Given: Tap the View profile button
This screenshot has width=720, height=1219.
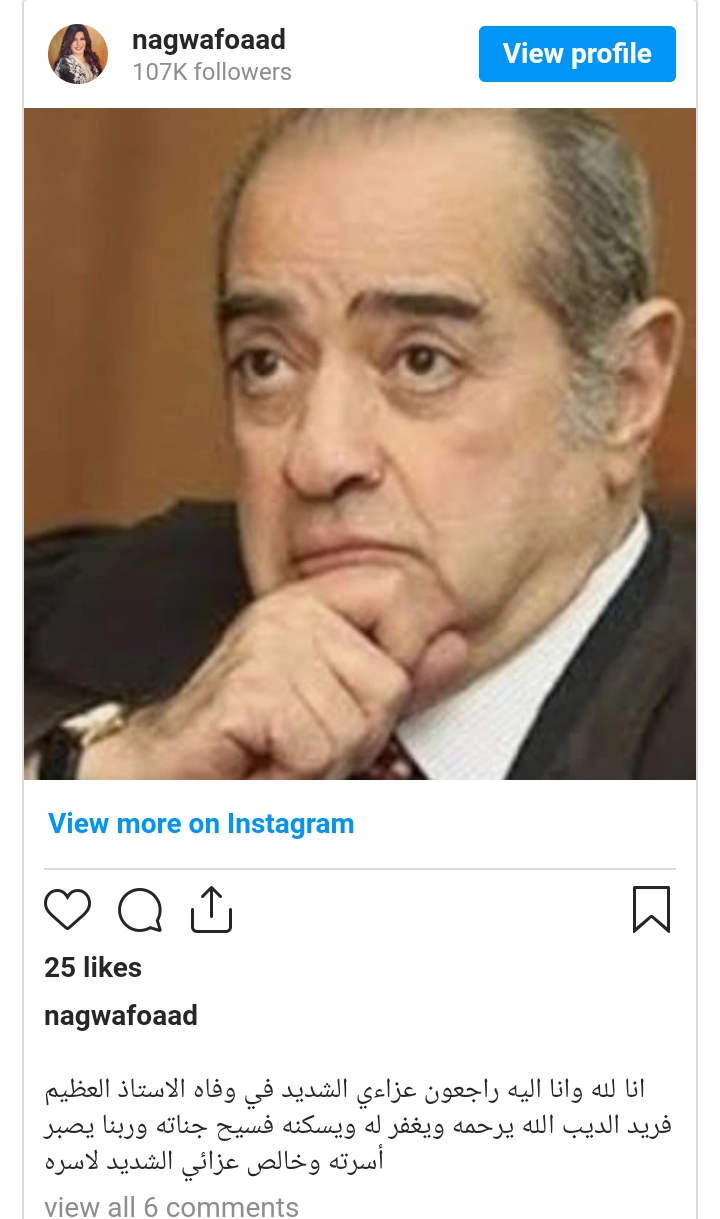Looking at the screenshot, I should coord(577,54).
